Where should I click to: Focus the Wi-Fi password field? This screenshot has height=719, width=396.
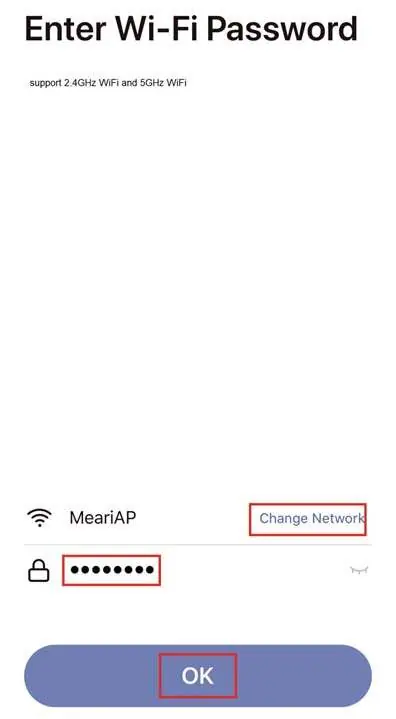pos(202,570)
